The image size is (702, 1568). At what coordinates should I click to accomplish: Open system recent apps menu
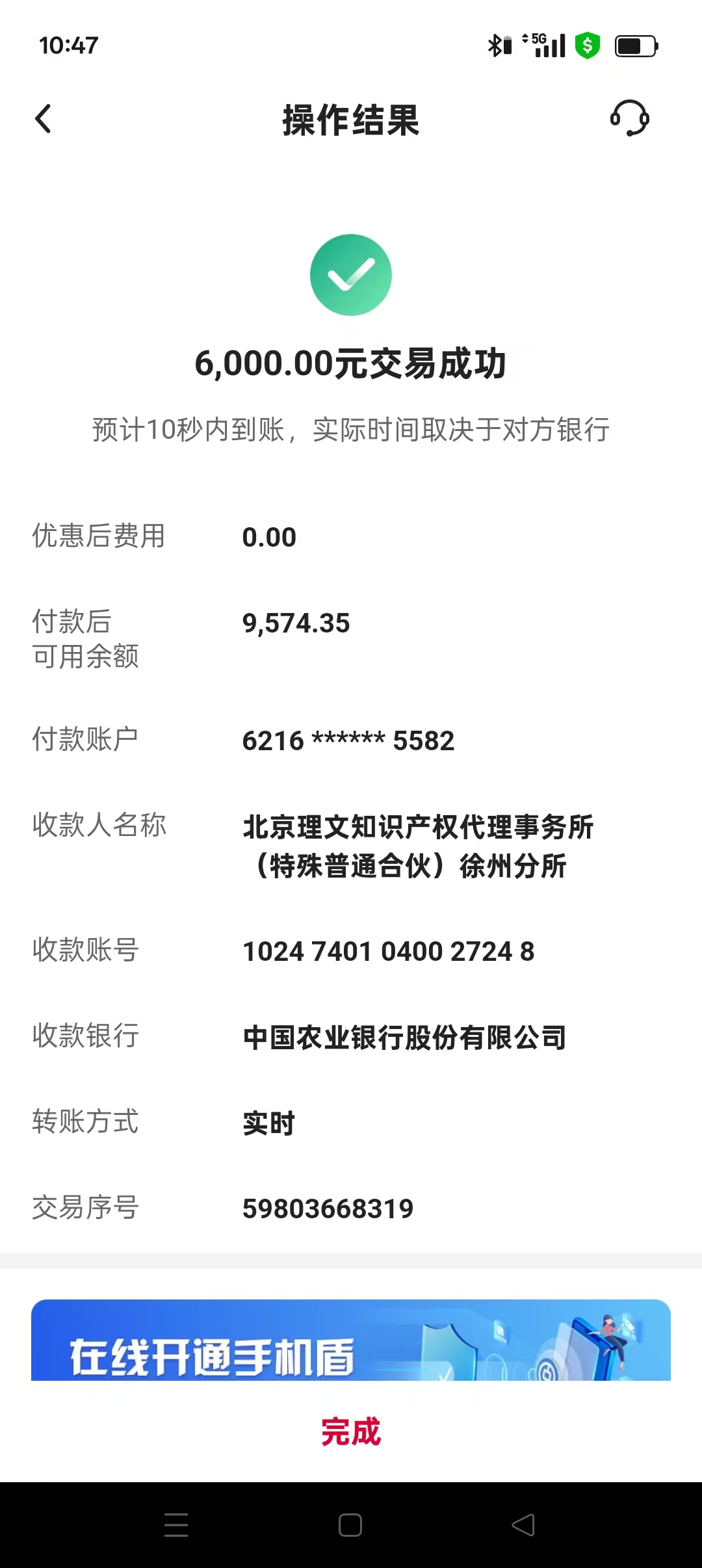tap(176, 1524)
